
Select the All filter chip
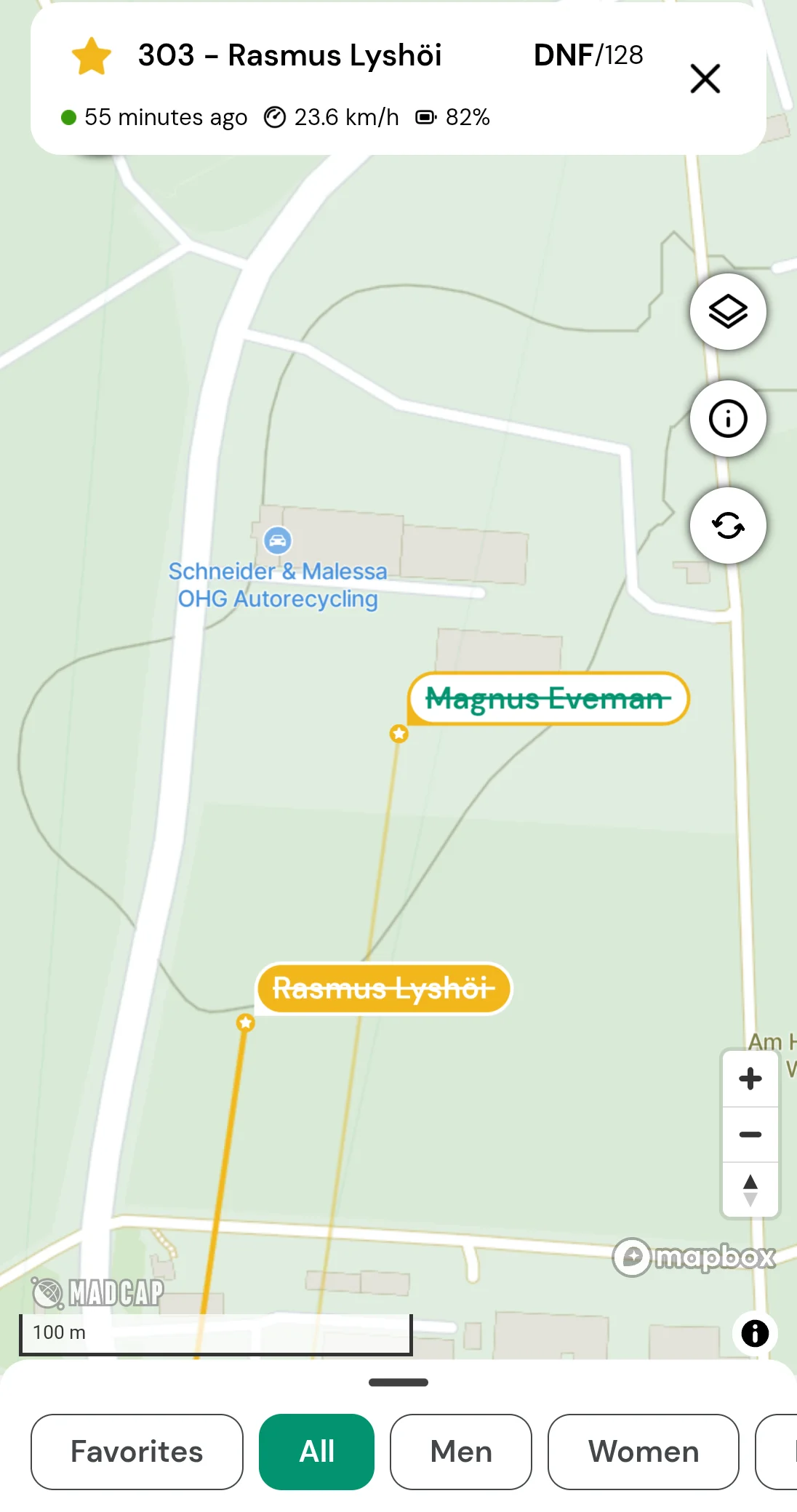pyautogui.click(x=316, y=1452)
